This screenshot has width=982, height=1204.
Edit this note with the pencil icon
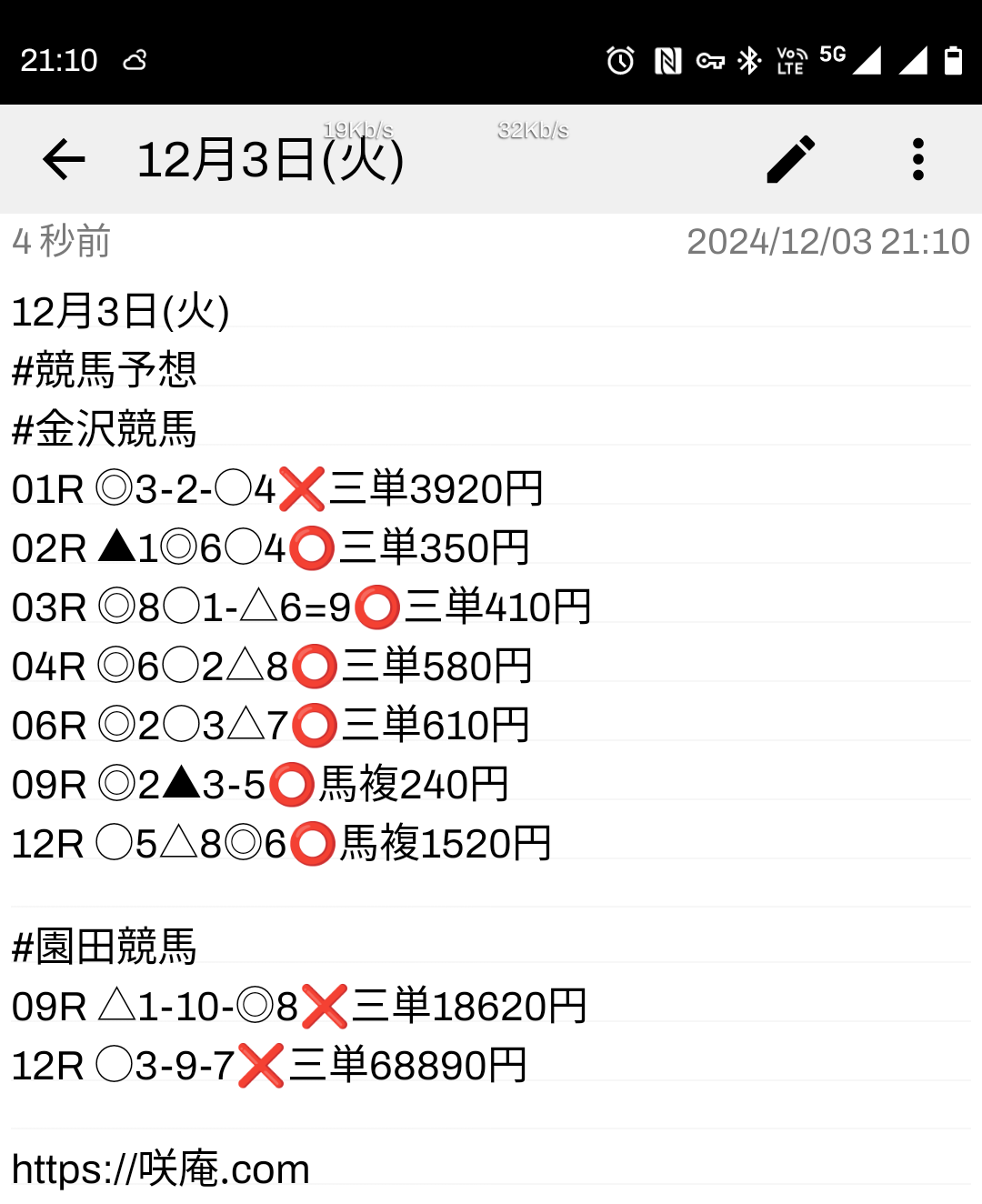(790, 160)
